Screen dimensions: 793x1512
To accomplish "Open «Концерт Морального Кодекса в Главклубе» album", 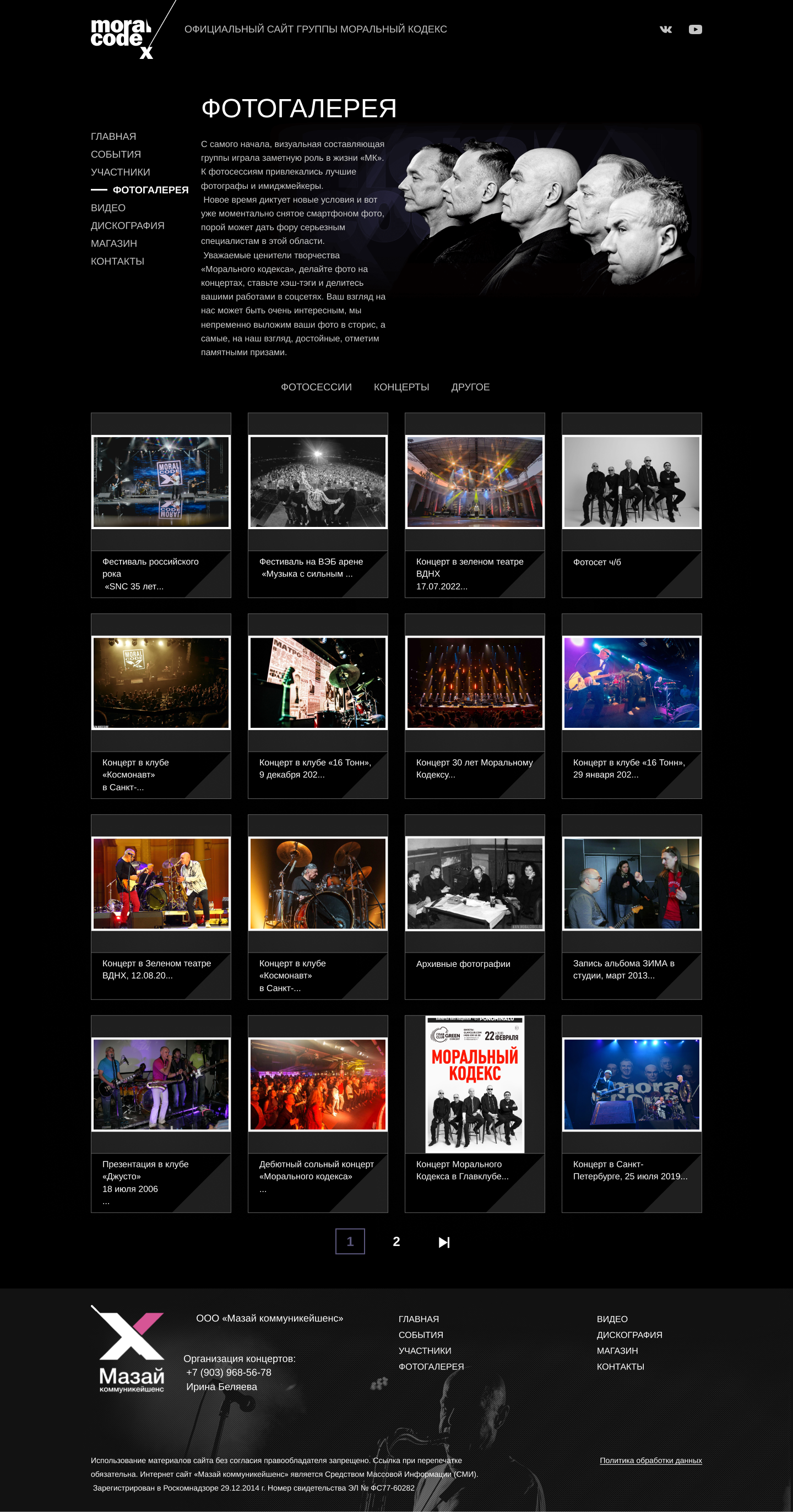I will click(474, 1084).
